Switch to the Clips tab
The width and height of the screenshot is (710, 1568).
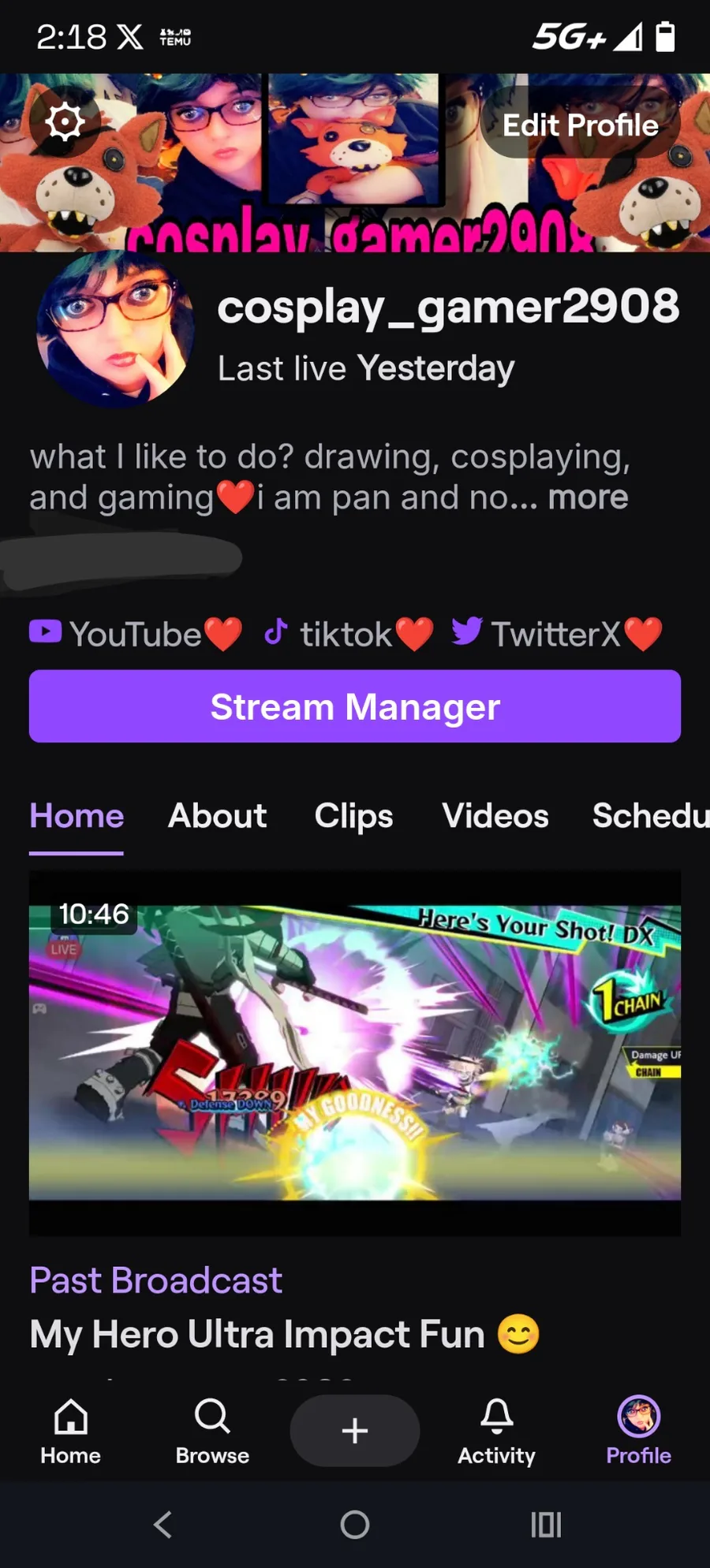pos(353,816)
